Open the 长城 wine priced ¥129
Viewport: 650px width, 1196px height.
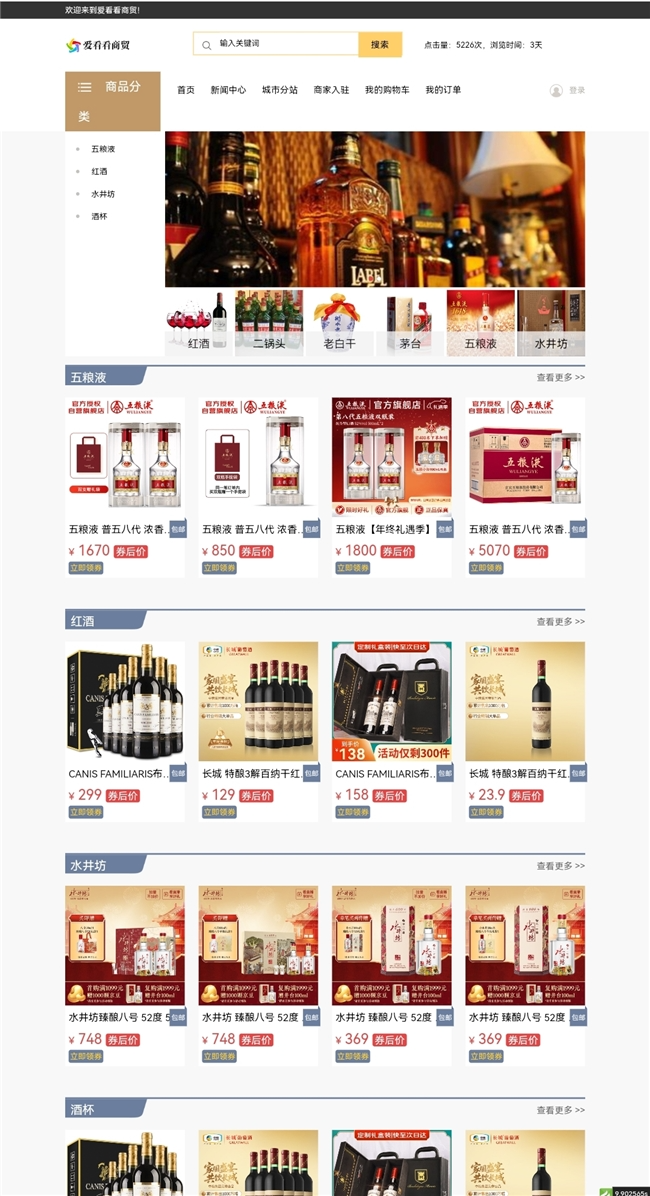pos(258,701)
